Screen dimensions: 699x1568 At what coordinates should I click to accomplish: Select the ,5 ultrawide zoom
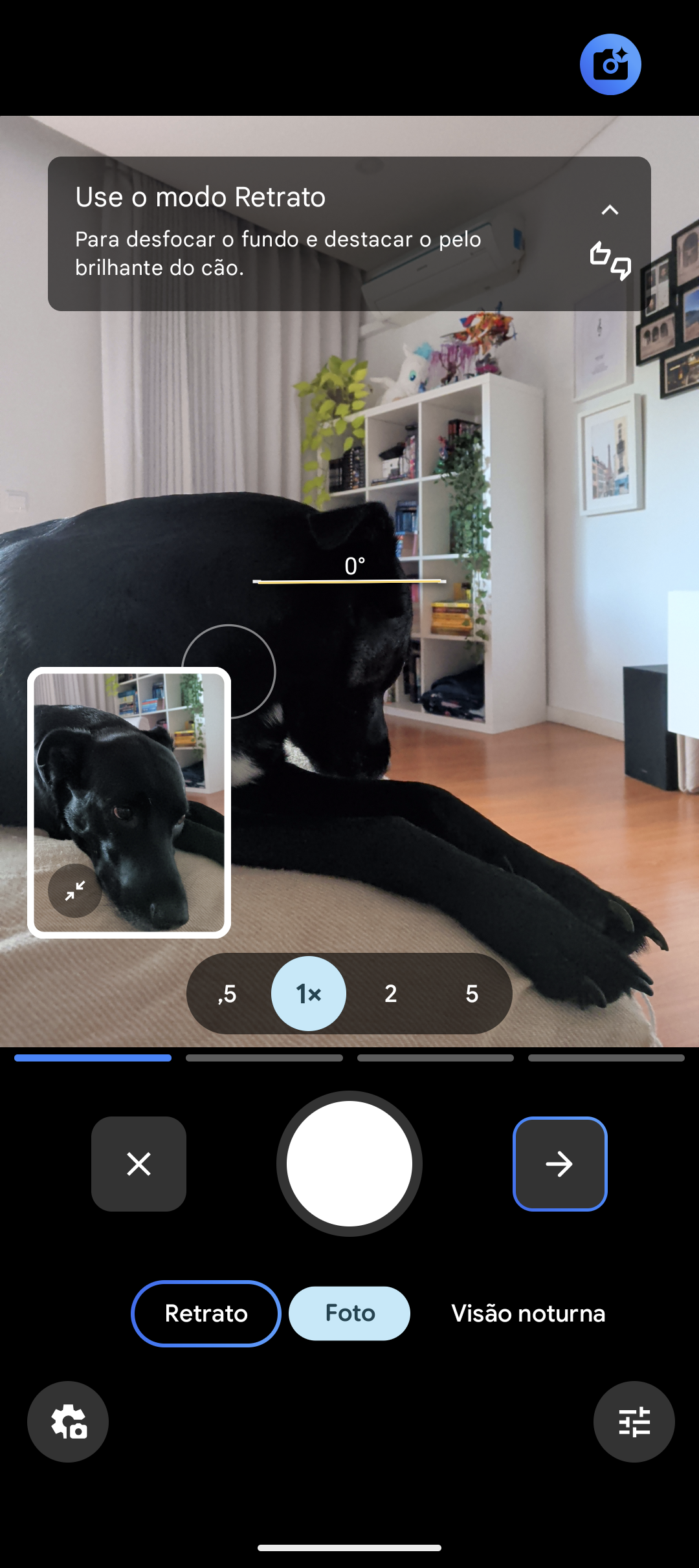[x=227, y=994]
